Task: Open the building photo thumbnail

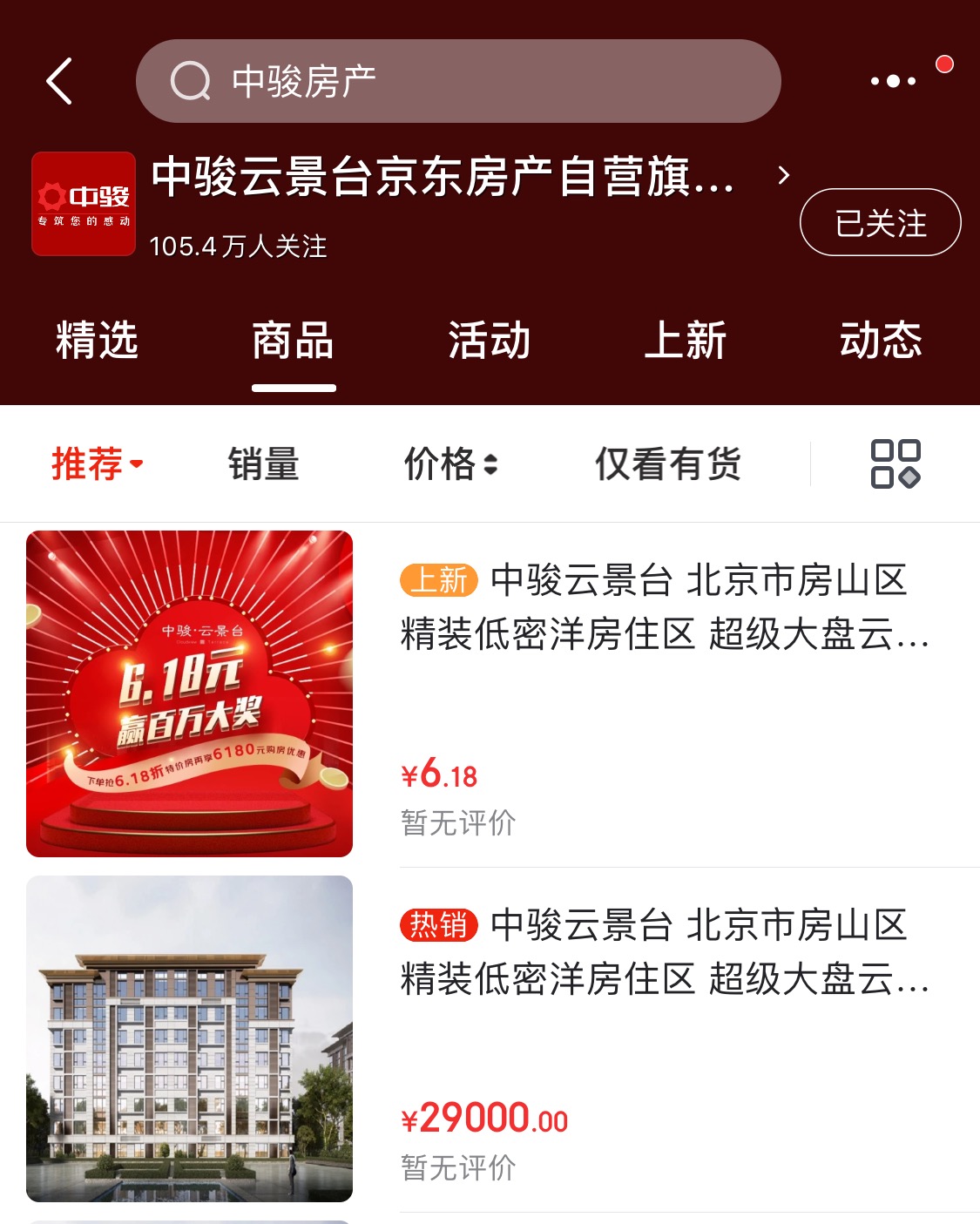Action: click(x=190, y=1042)
